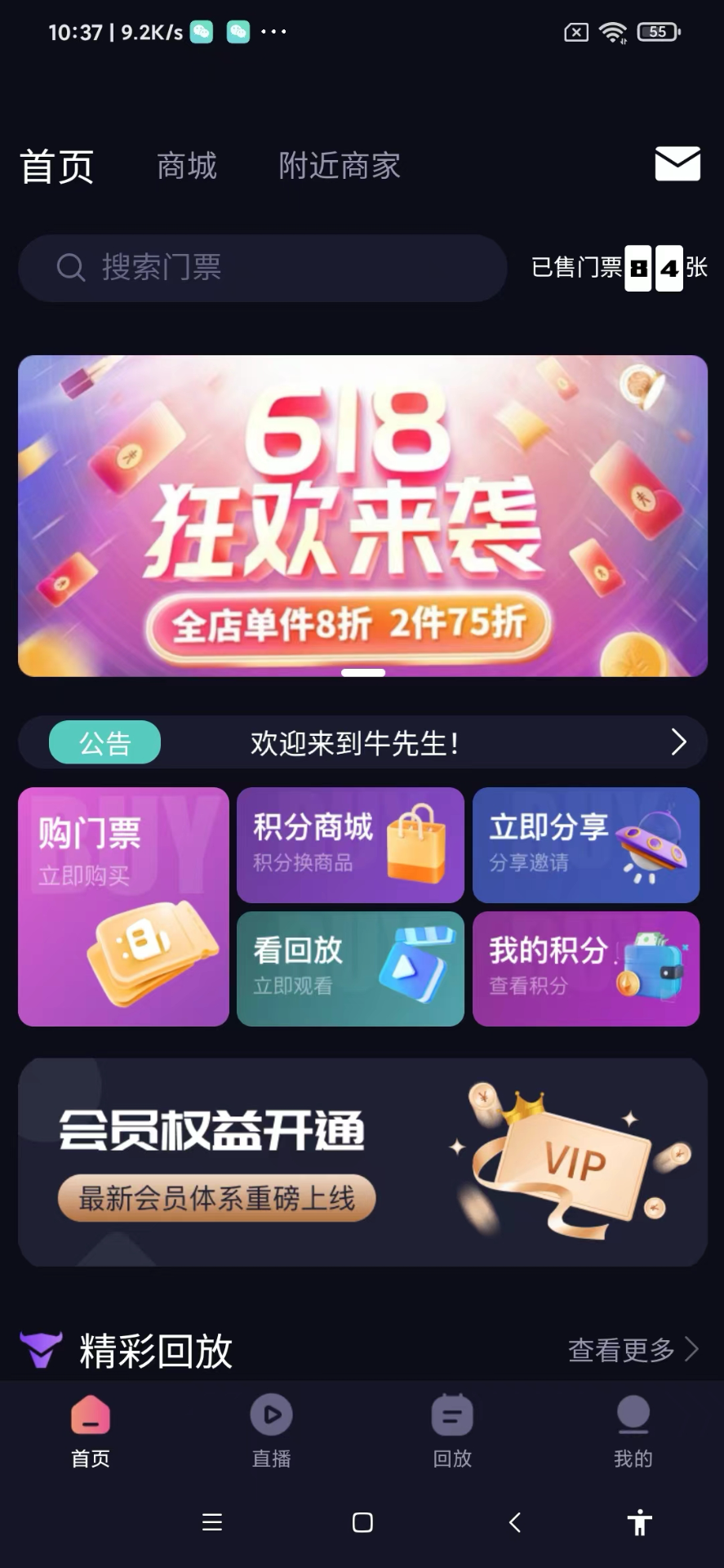Tap the search magnifier icon in the ticket search bar
Screen dimensions: 724x1568
70,269
